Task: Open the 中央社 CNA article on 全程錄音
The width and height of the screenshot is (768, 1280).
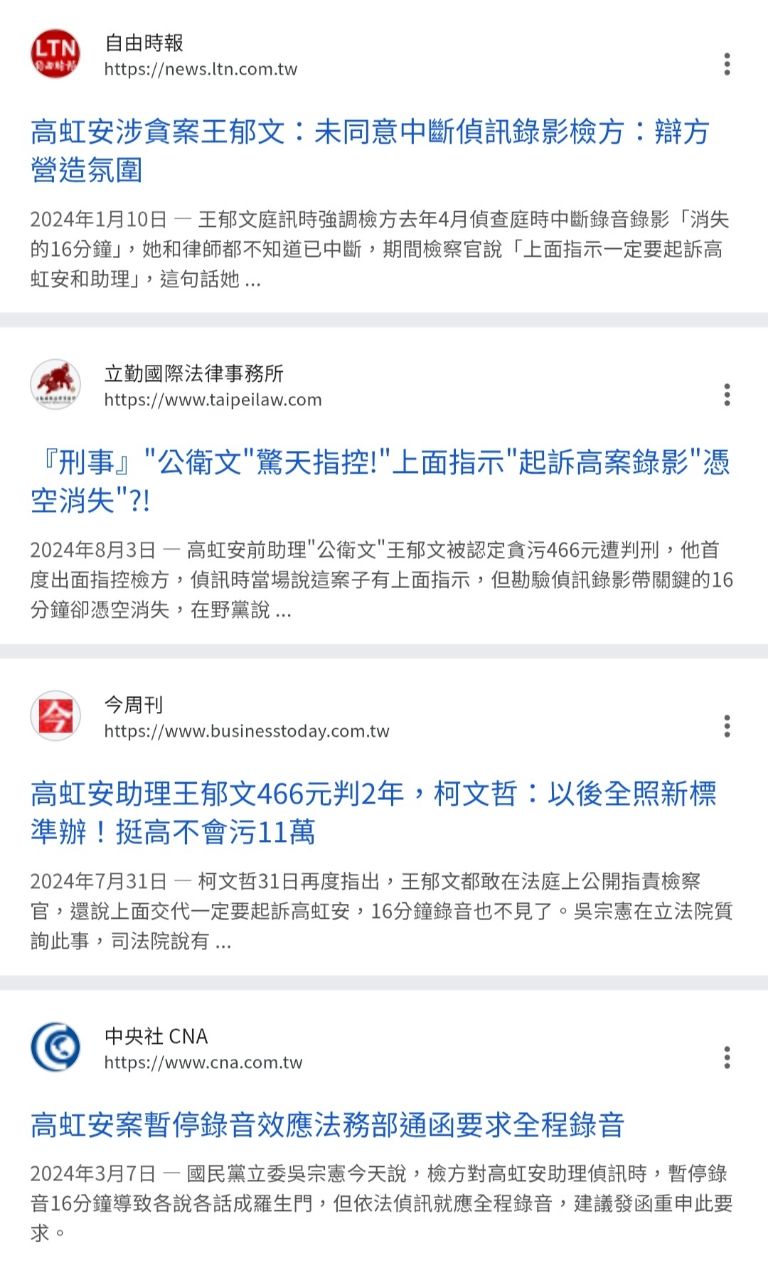Action: (328, 1124)
